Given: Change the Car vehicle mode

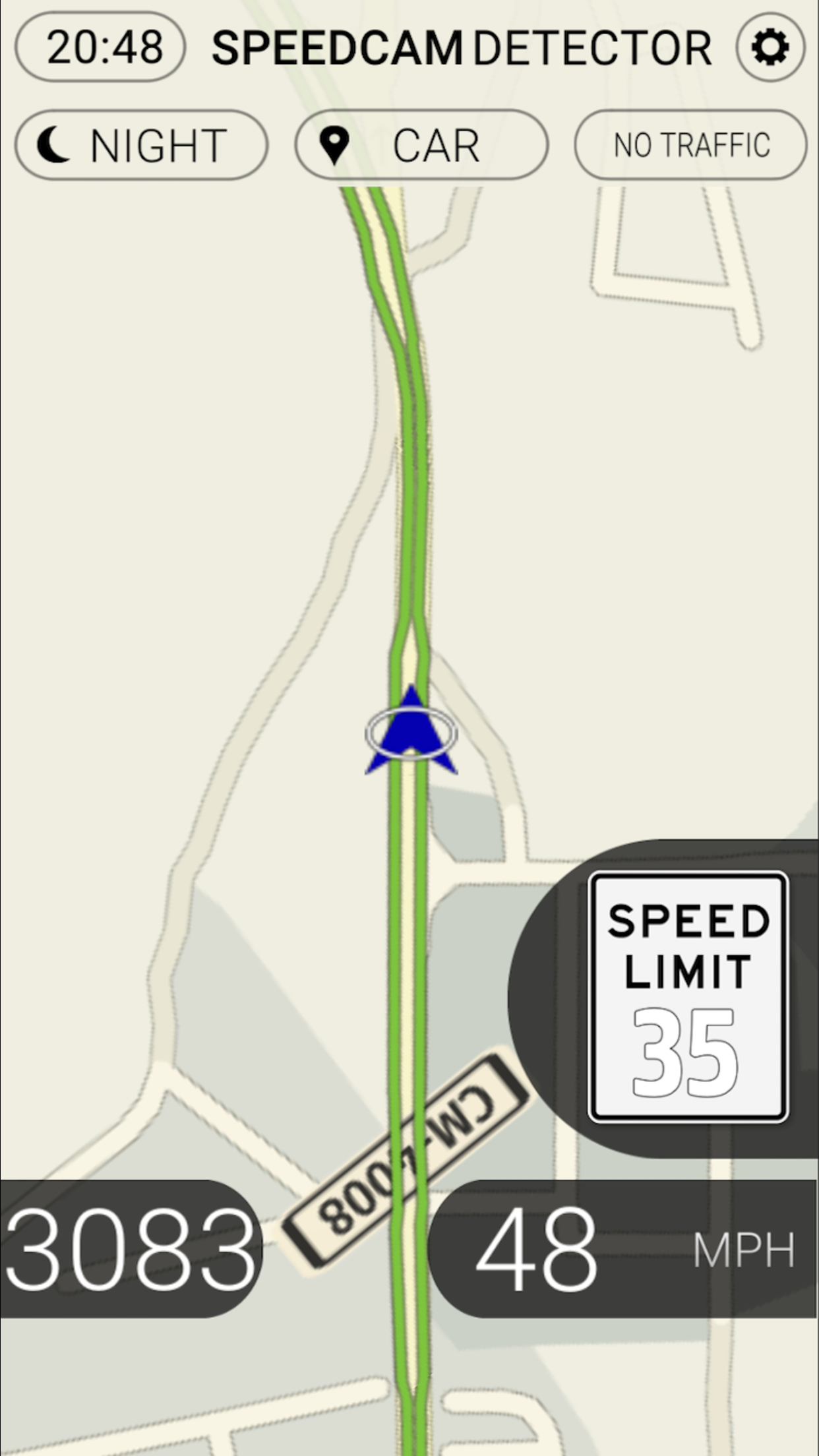Looking at the screenshot, I should tap(421, 145).
